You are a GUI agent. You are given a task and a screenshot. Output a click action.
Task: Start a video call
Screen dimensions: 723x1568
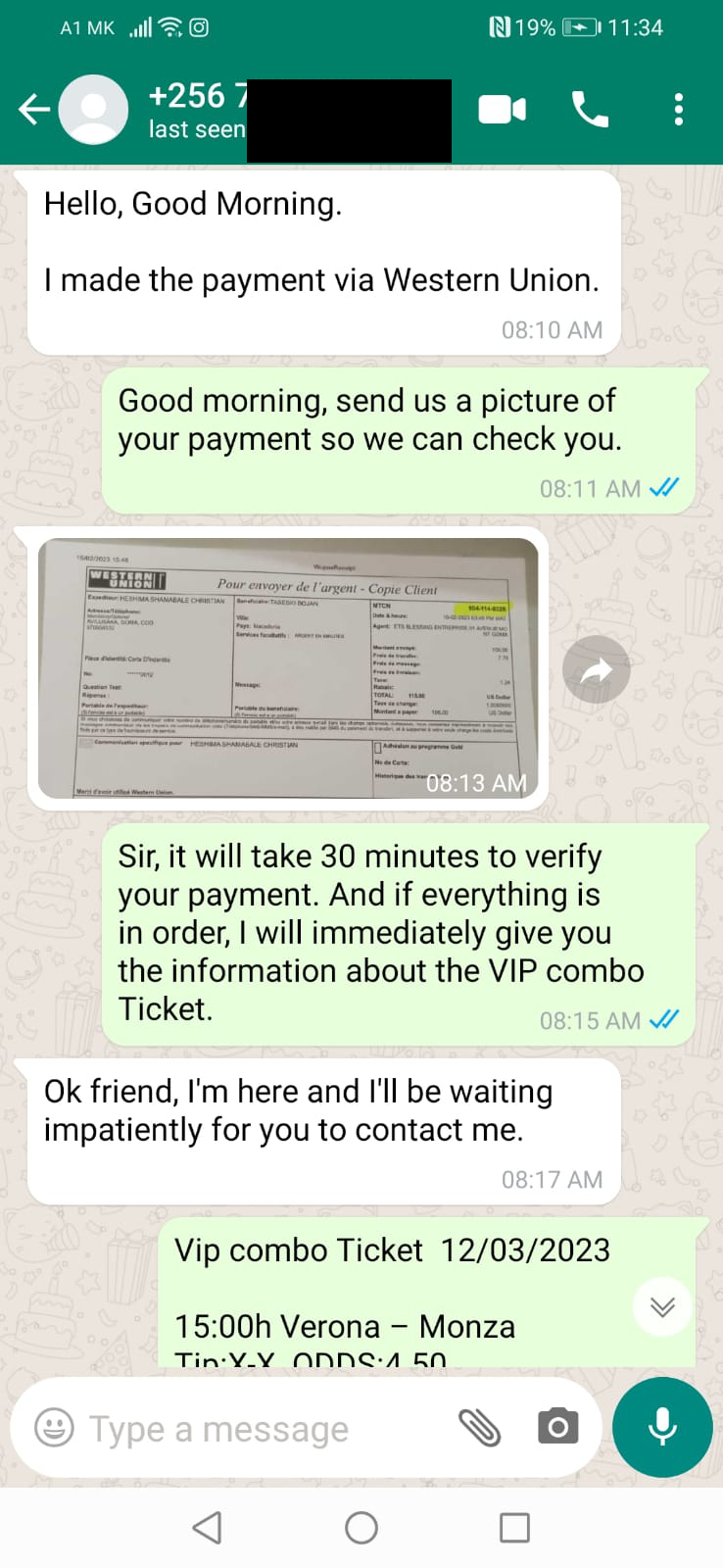pyautogui.click(x=503, y=110)
